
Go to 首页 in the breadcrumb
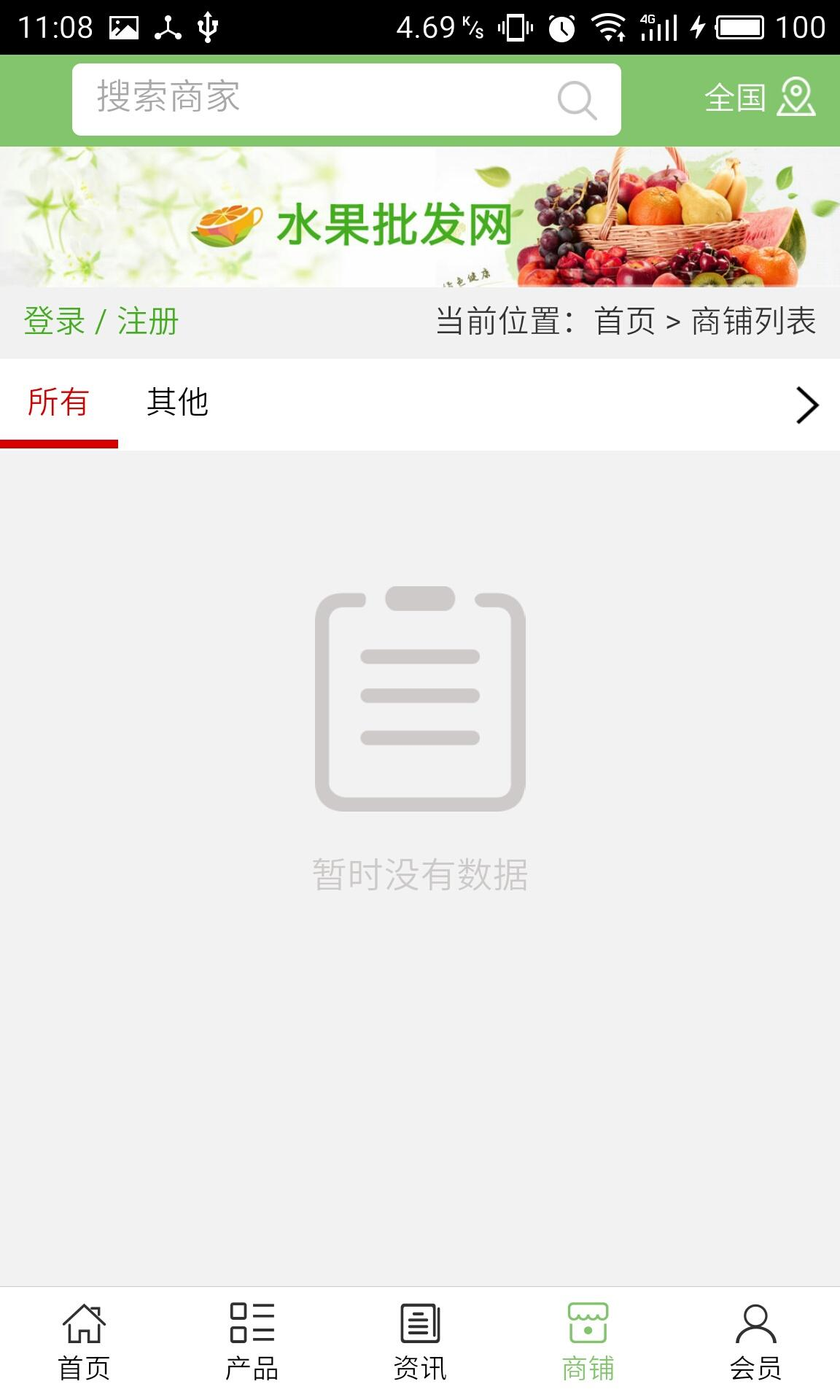pos(625,322)
